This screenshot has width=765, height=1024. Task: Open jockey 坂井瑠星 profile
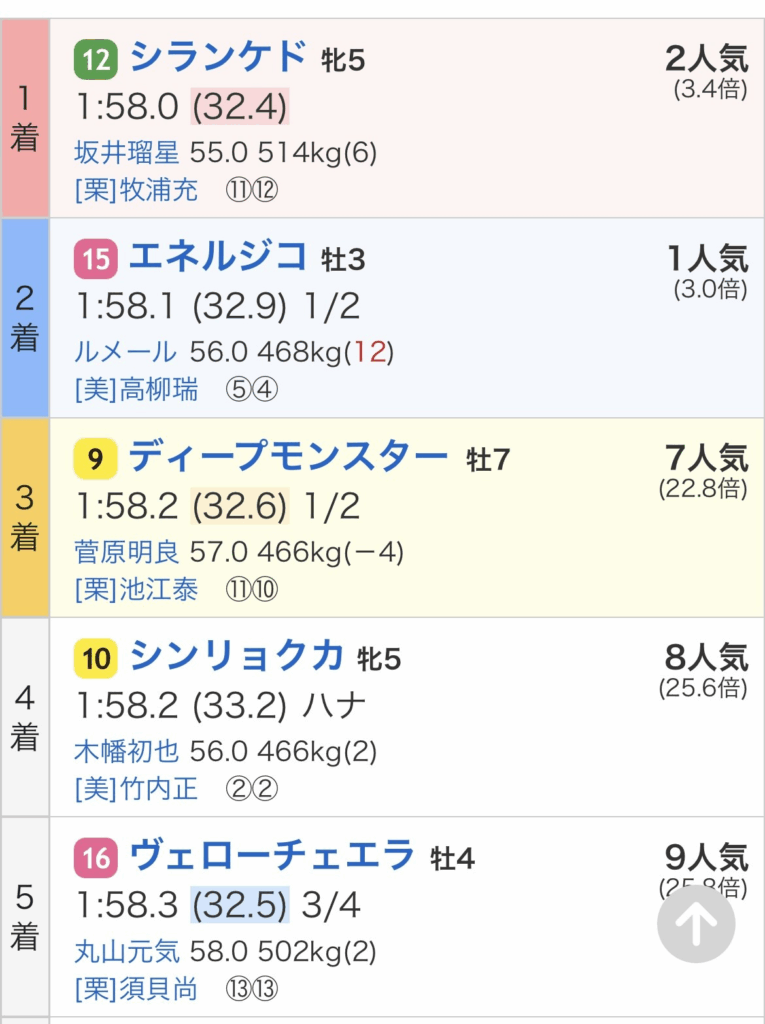coord(126,153)
